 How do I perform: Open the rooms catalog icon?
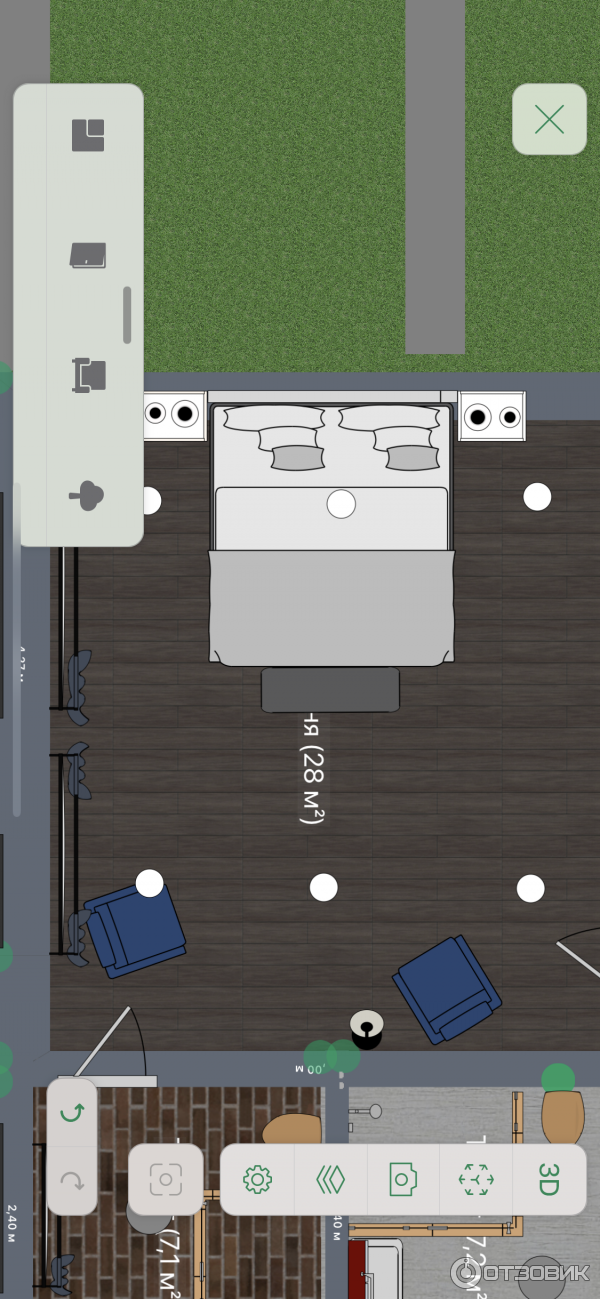click(x=88, y=135)
